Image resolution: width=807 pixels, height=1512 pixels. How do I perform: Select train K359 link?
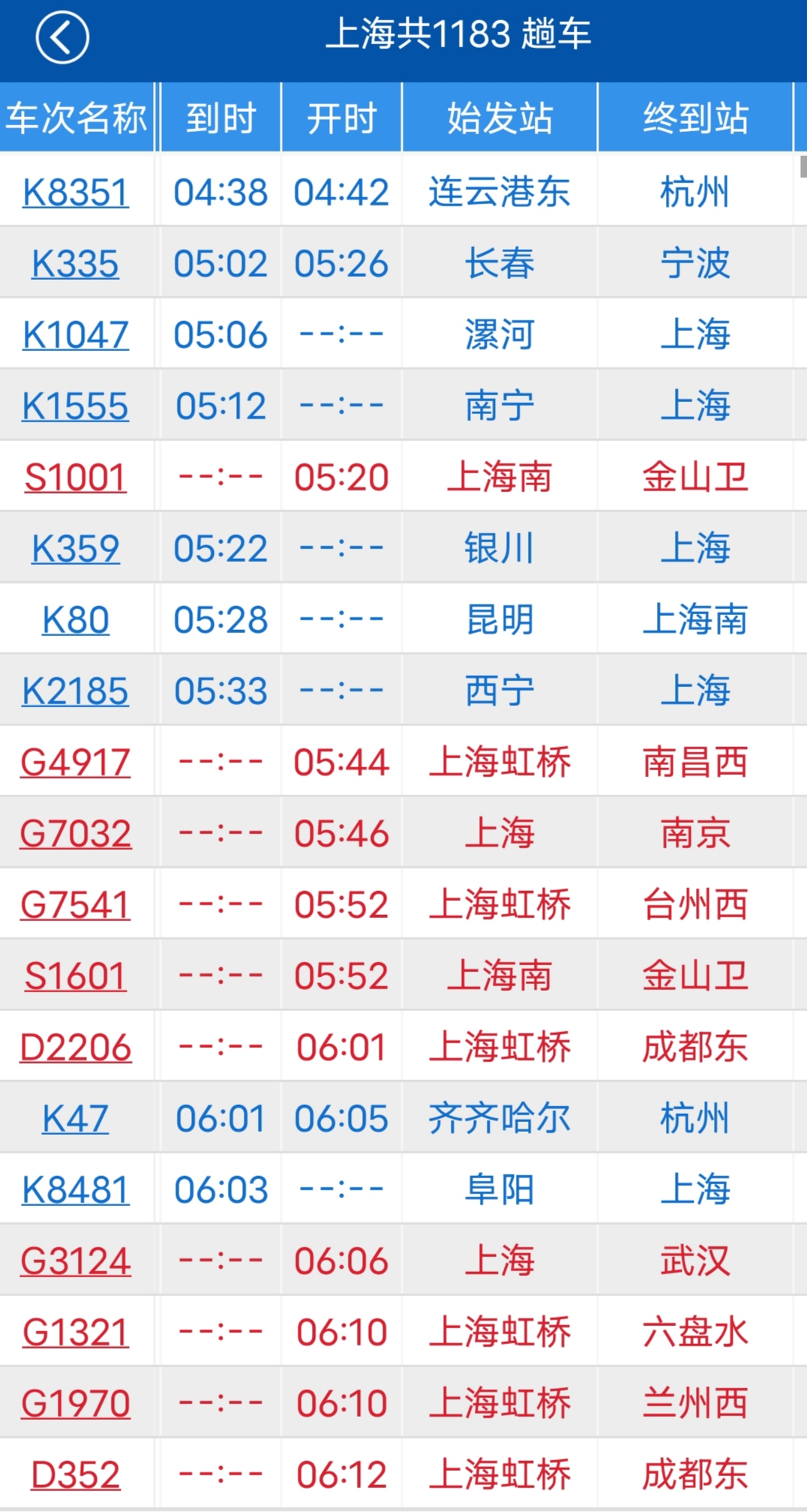[x=75, y=548]
